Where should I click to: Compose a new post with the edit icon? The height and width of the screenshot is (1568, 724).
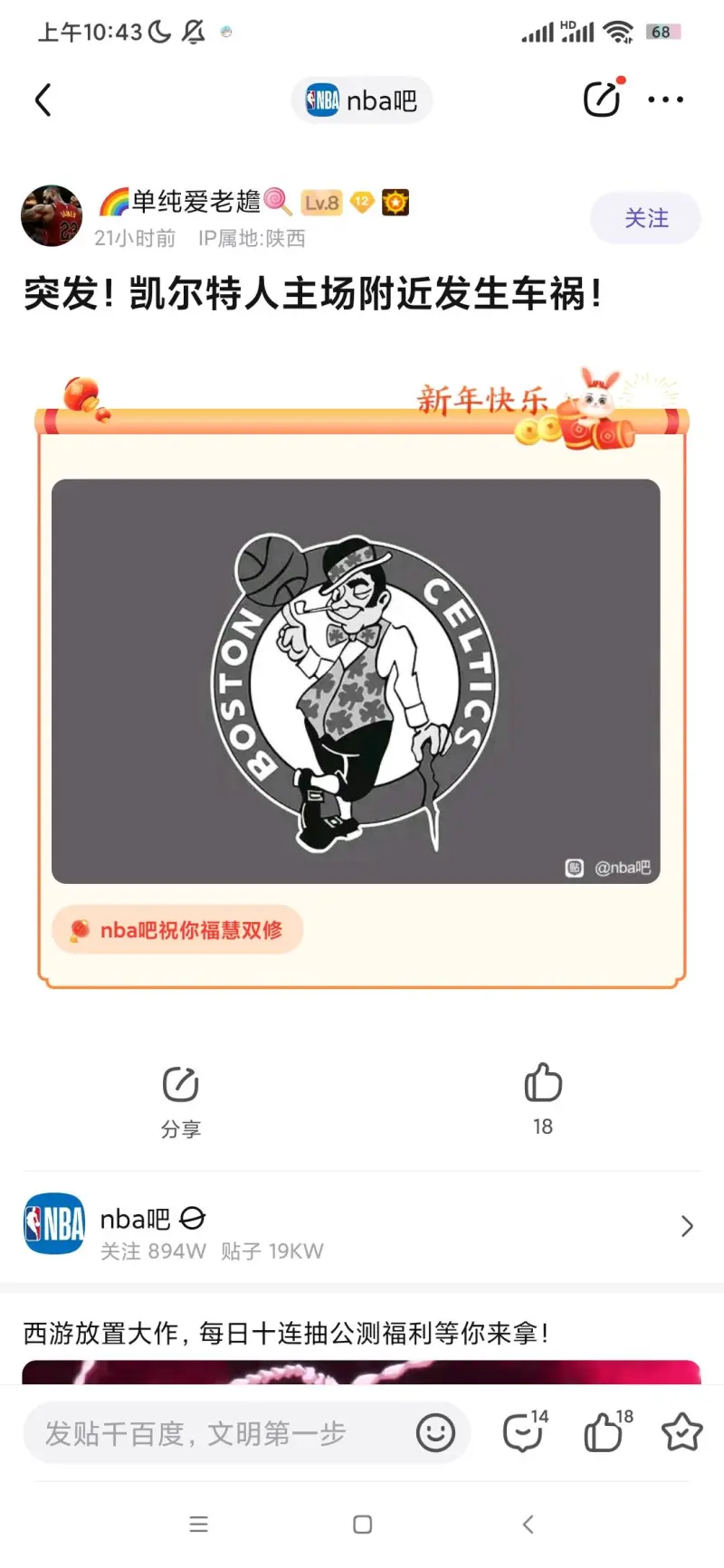[x=602, y=99]
